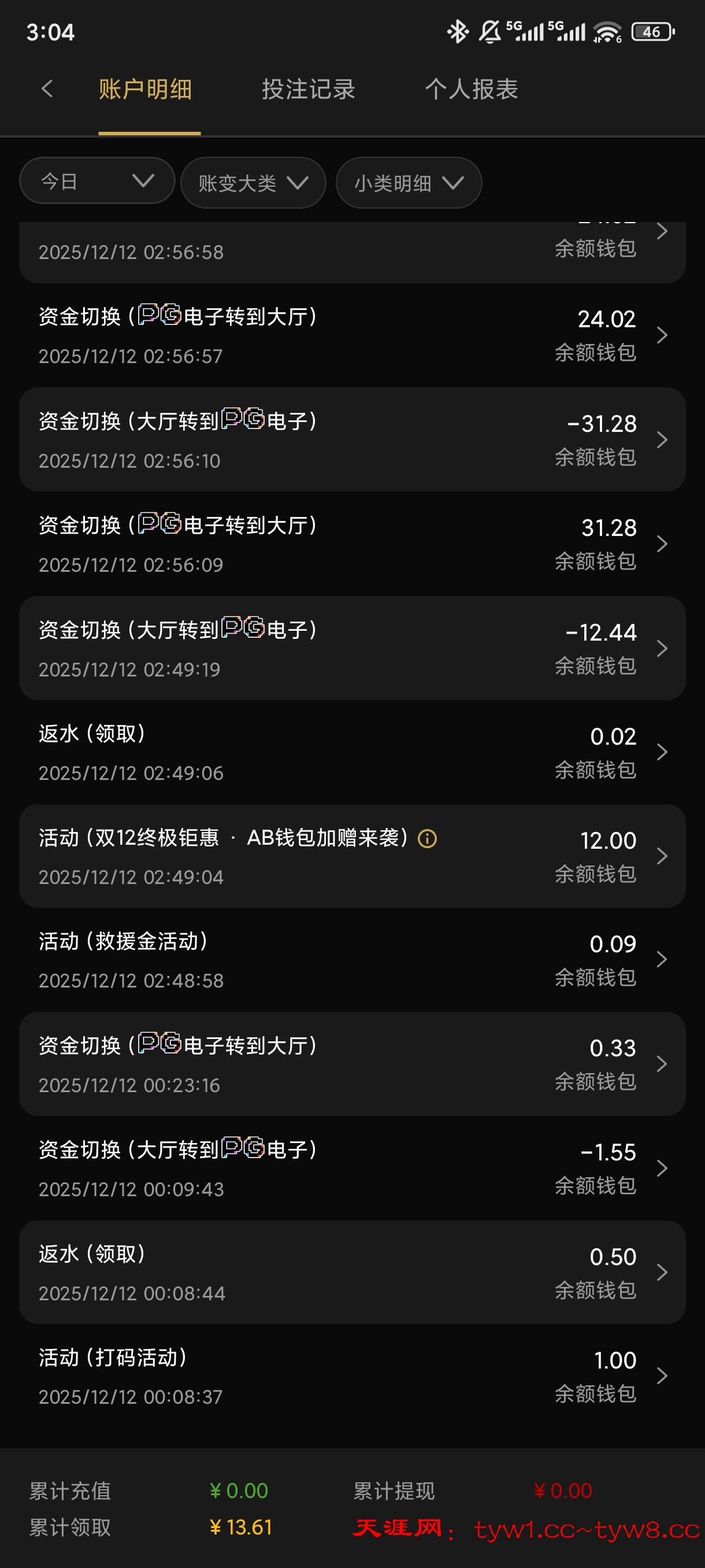Open the -1.55 transfer at 00:09:43
This screenshot has height=1568, width=705.
(352, 1168)
